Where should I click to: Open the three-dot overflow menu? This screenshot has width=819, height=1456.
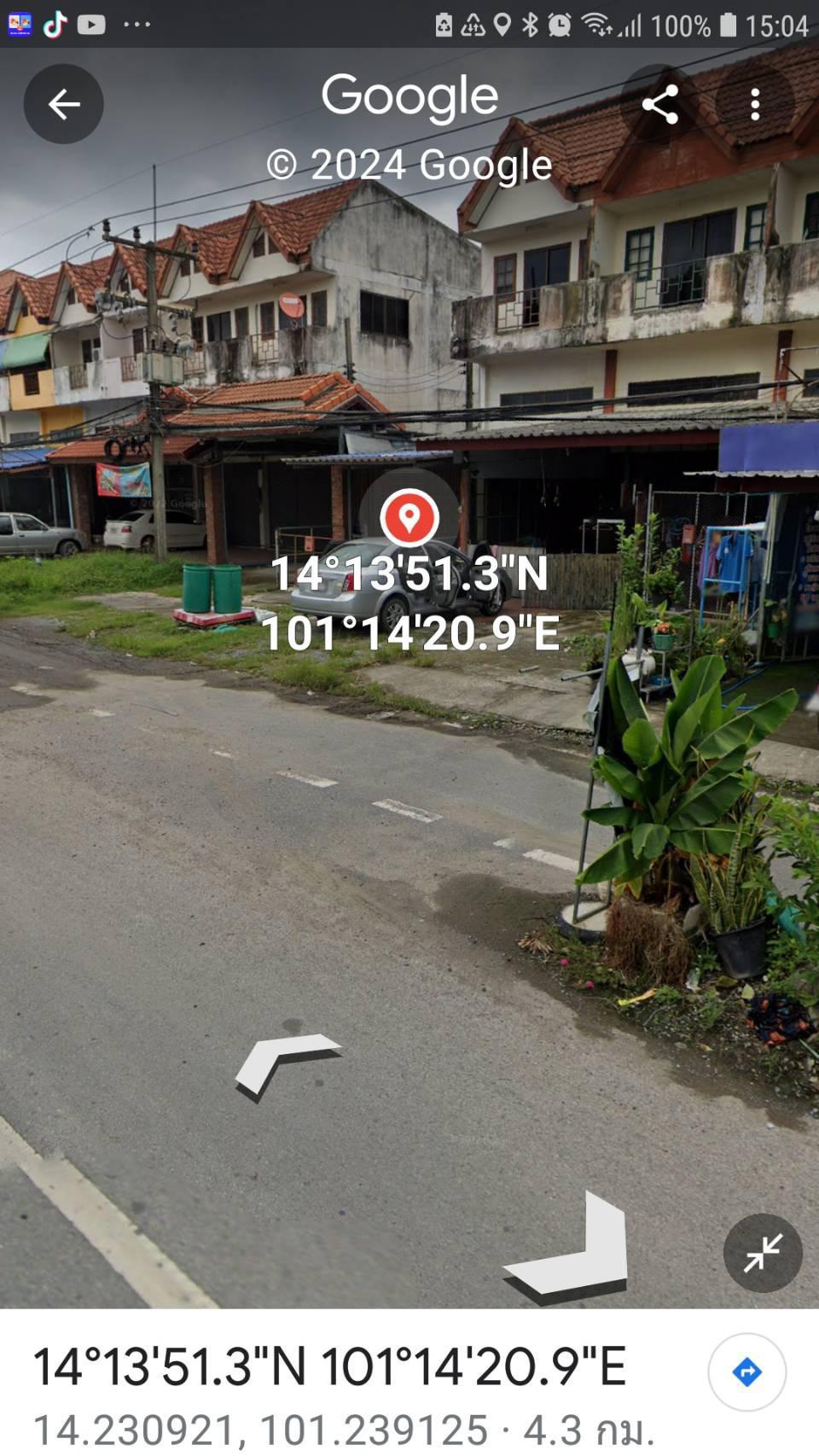tap(755, 104)
